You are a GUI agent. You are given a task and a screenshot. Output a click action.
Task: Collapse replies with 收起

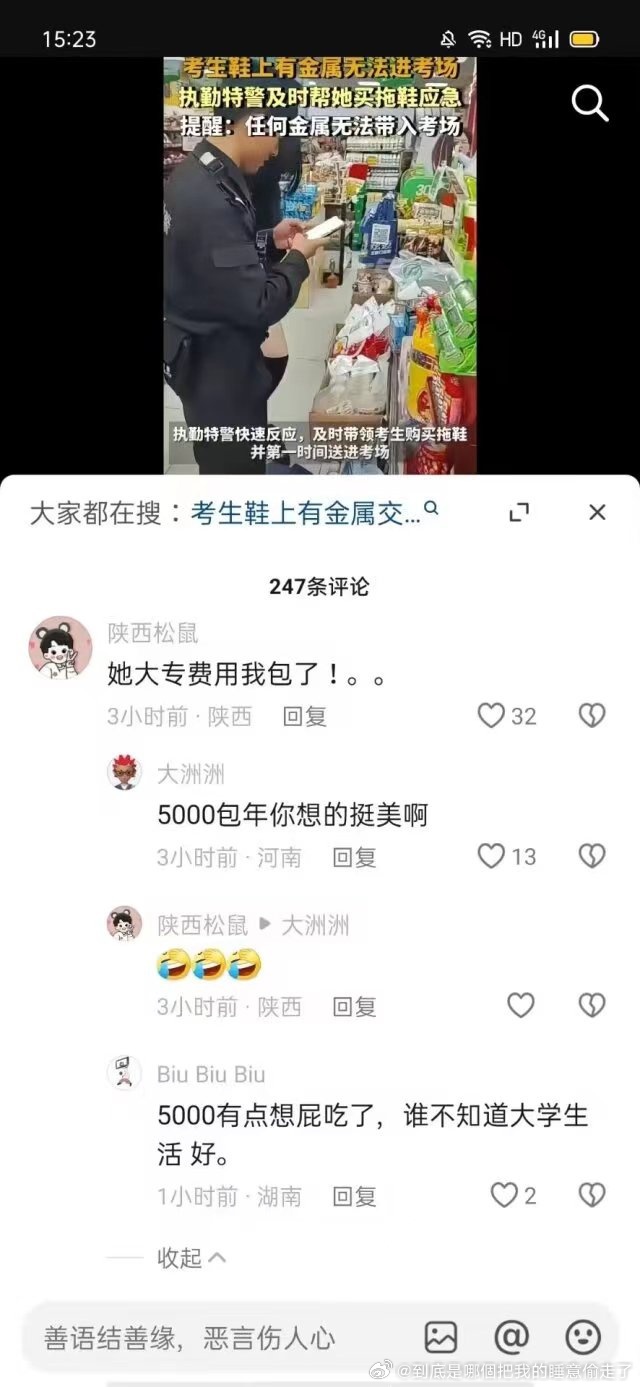[191, 1258]
